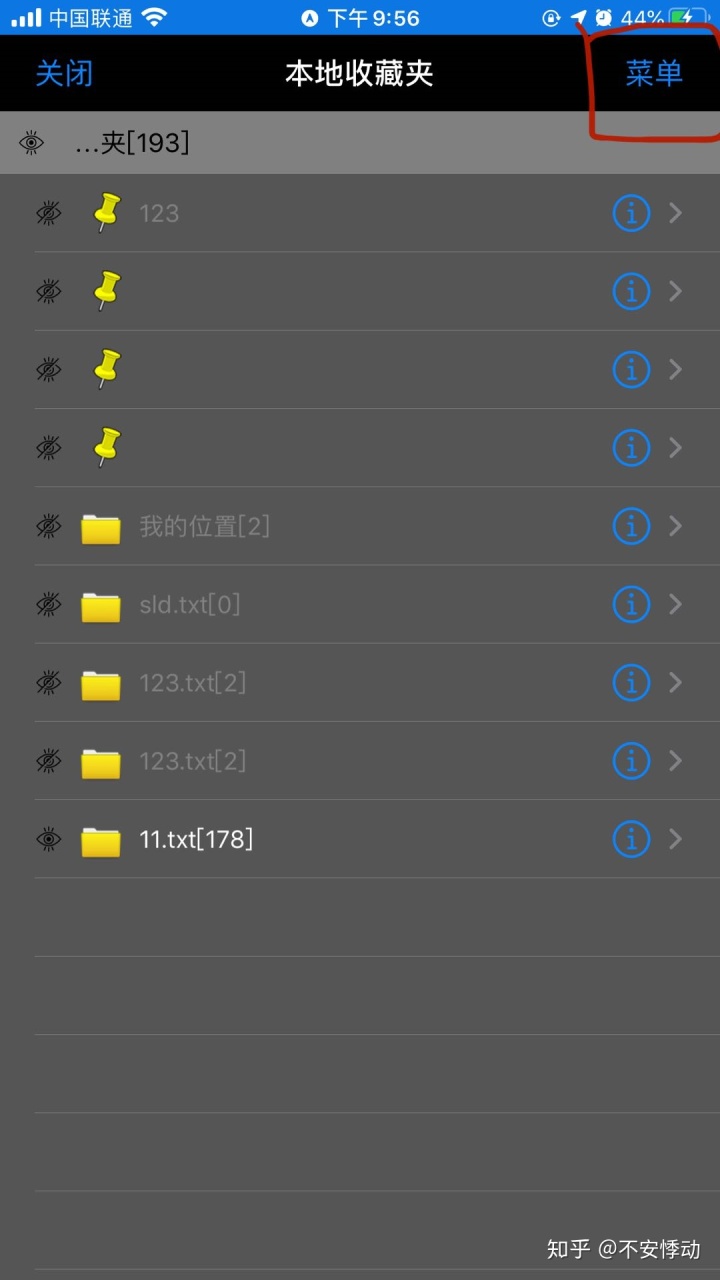This screenshot has height=1280, width=720.
Task: Toggle visibility of the 123 pin
Action: click(x=48, y=213)
